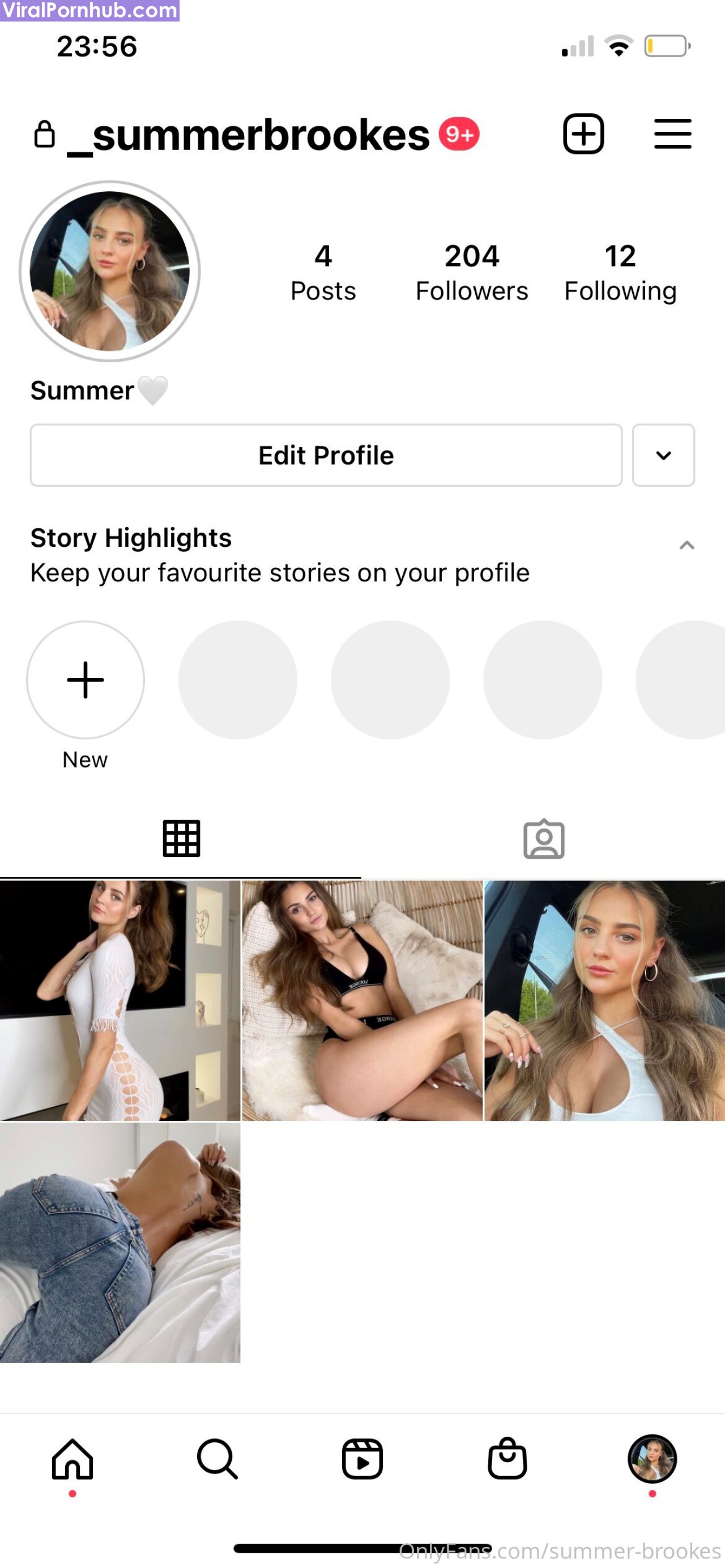Open the _summerbrookes account switcher
The image size is (725, 1568).
249,135
